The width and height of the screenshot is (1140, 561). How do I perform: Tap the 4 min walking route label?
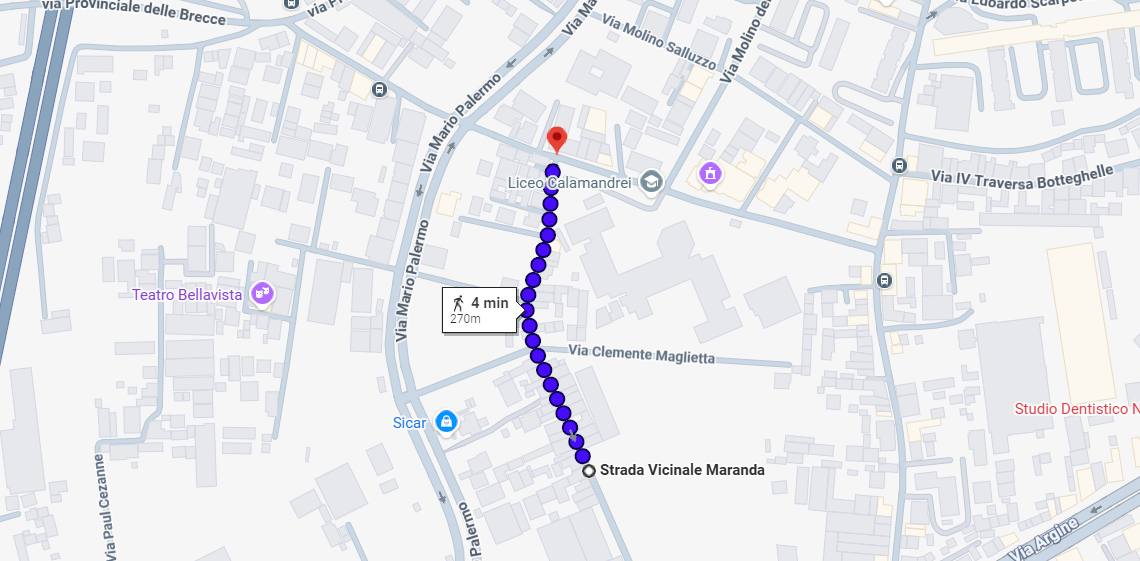pos(480,310)
